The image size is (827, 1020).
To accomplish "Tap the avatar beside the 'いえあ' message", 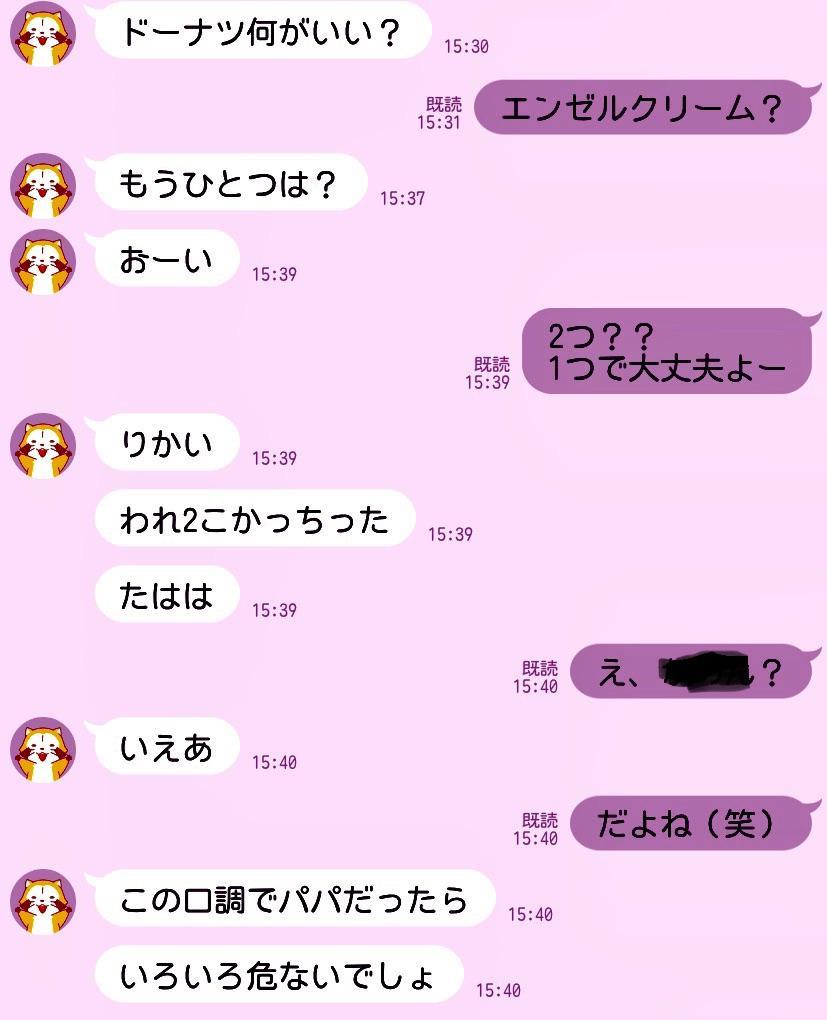I will point(43,750).
